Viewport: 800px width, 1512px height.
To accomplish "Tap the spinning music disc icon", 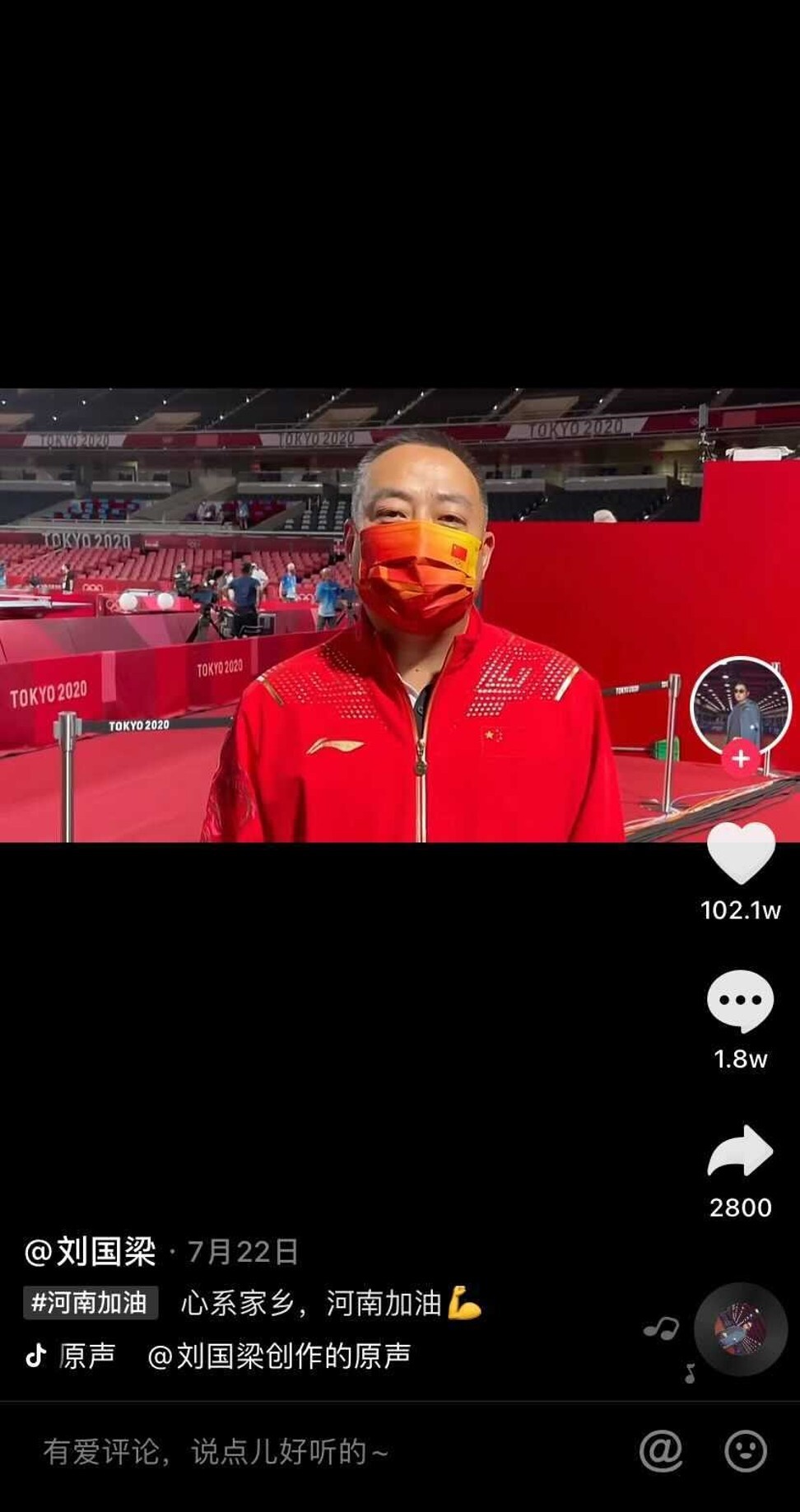I will pyautogui.click(x=741, y=1329).
